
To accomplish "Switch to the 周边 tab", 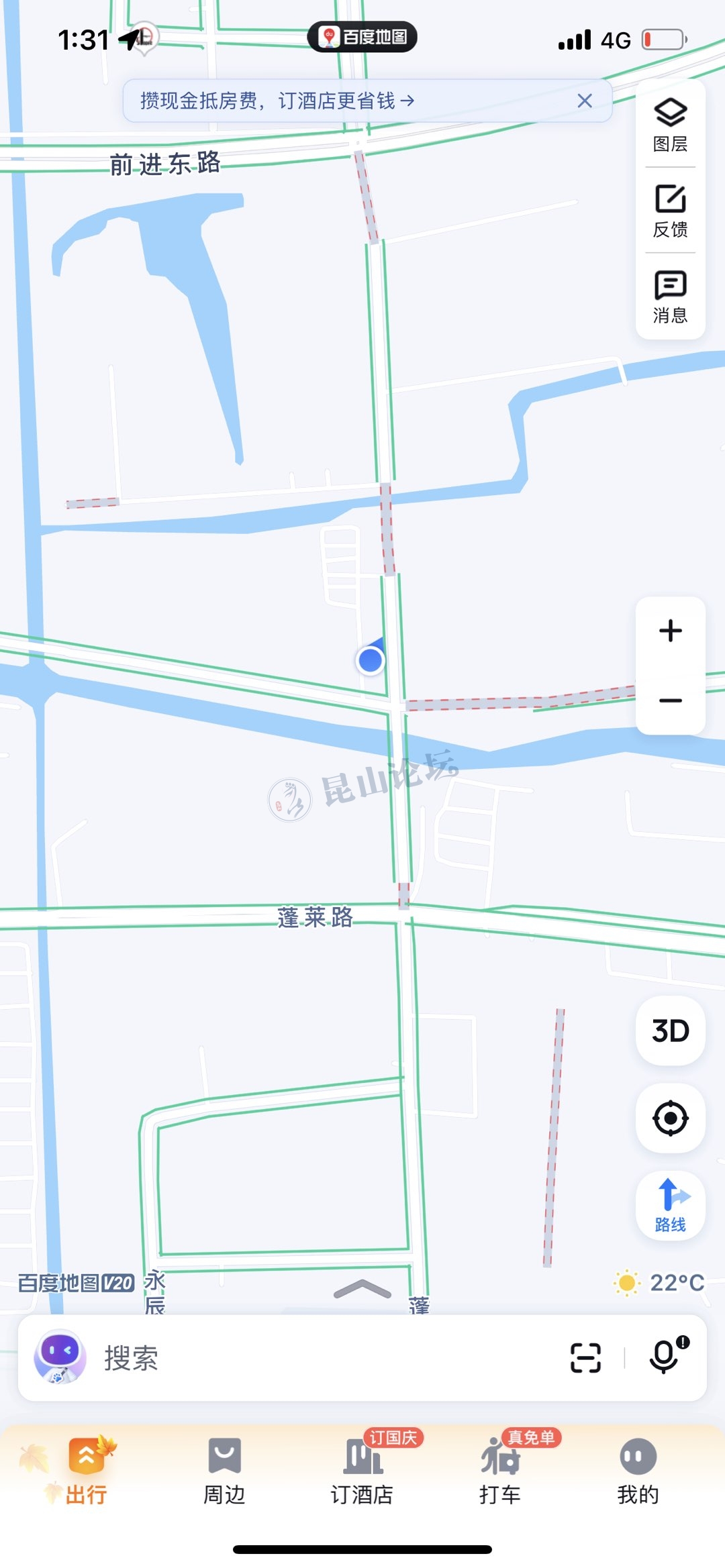I will point(224,1471).
